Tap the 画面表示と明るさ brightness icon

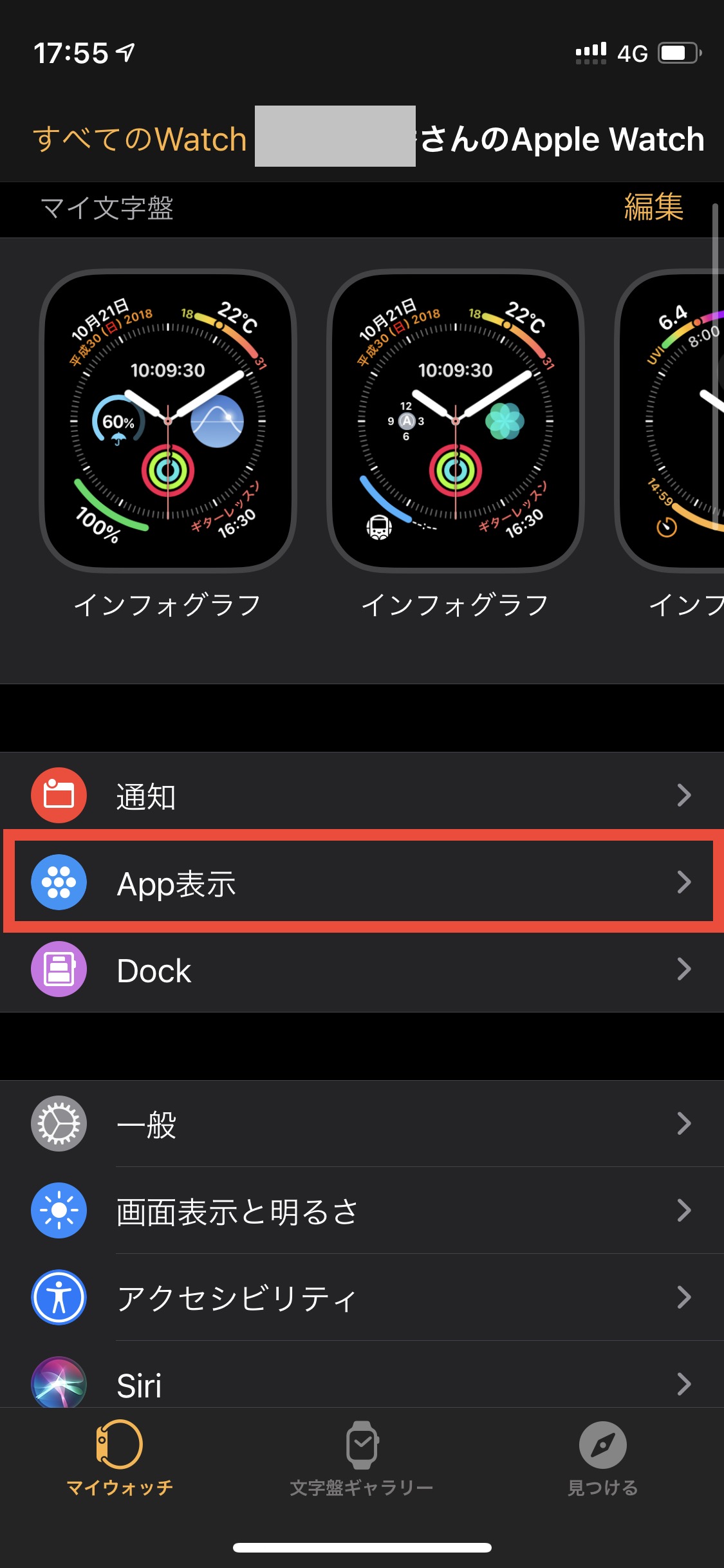tap(58, 1211)
